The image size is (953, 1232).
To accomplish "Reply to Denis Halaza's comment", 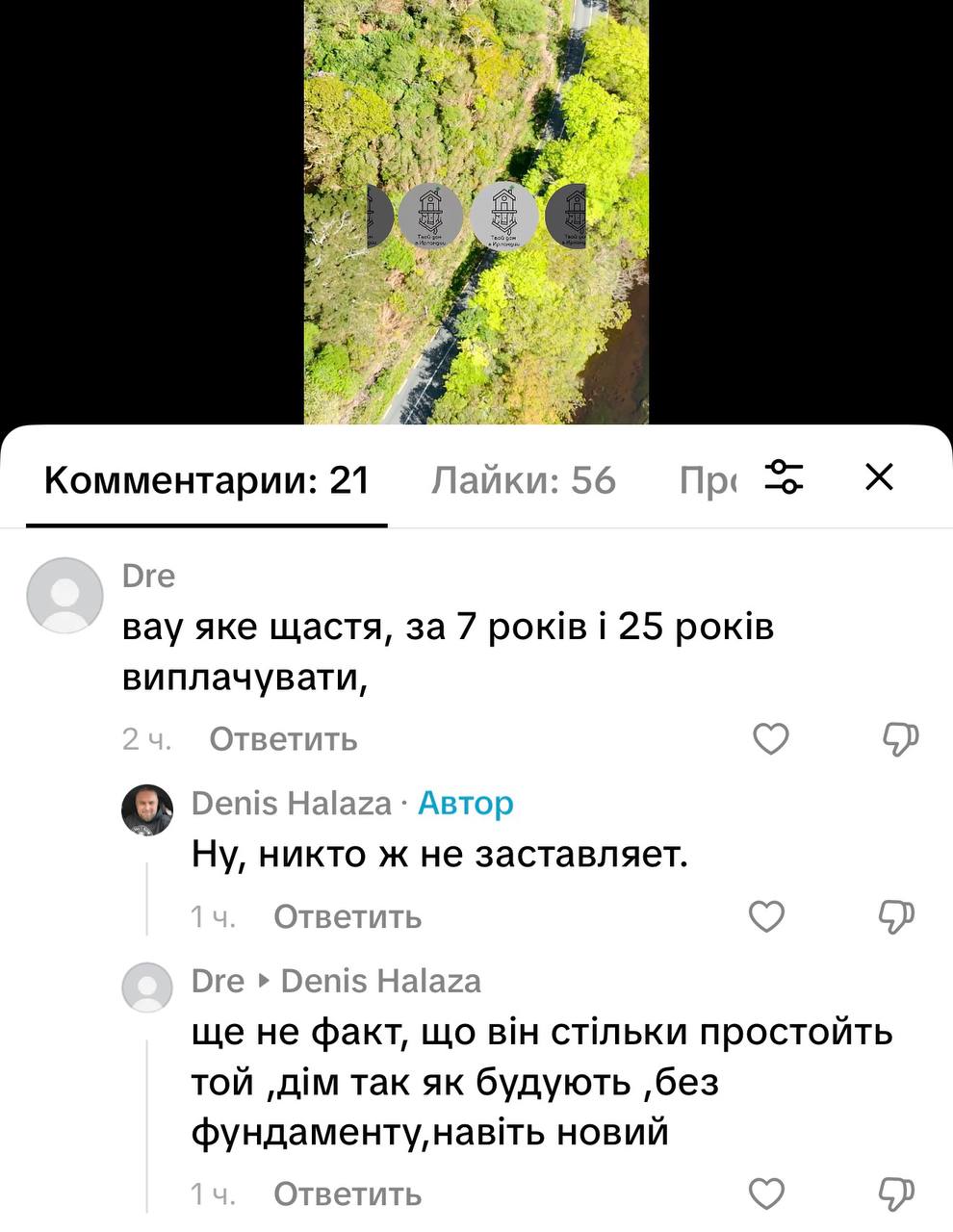I will [x=348, y=917].
